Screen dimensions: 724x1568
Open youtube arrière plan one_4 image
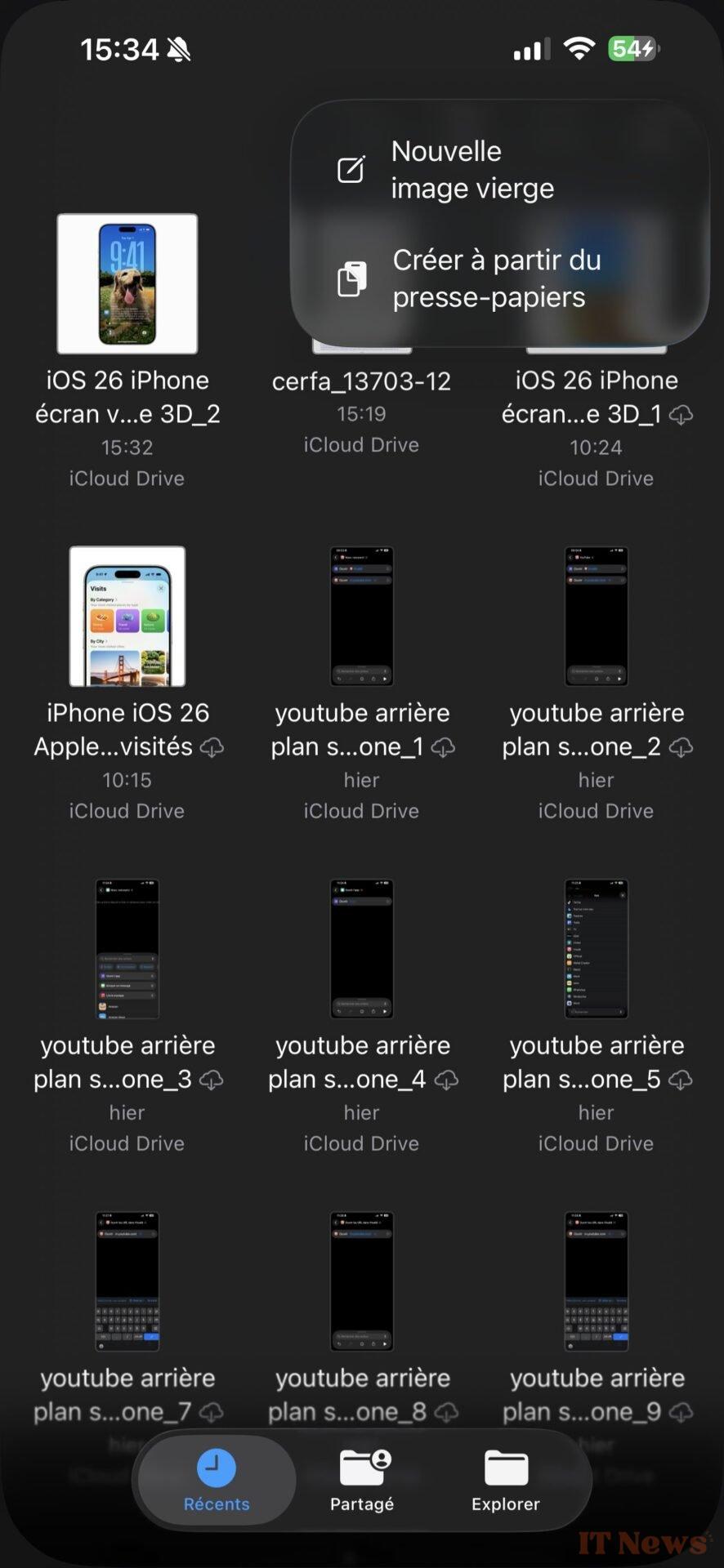[x=361, y=949]
